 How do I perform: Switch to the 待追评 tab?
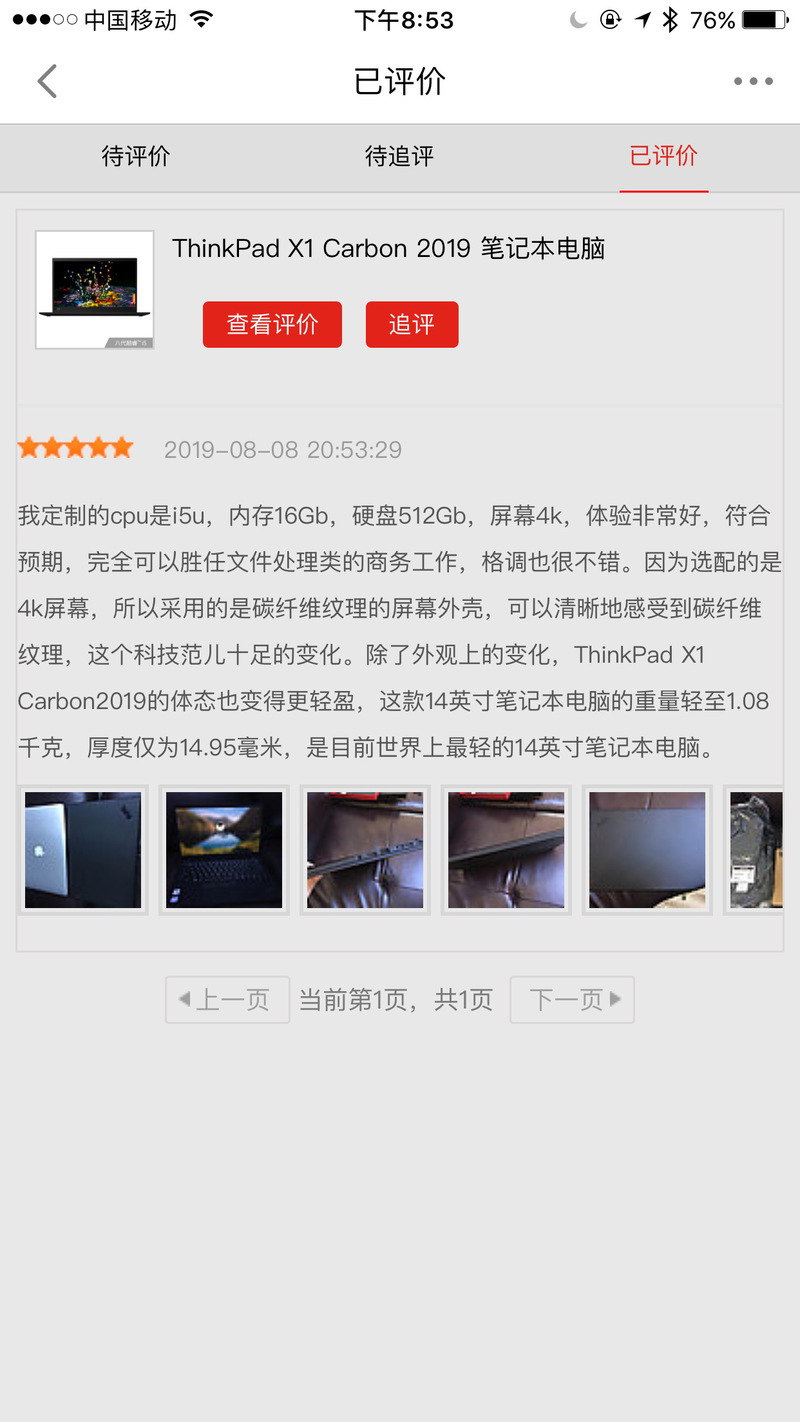[399, 156]
